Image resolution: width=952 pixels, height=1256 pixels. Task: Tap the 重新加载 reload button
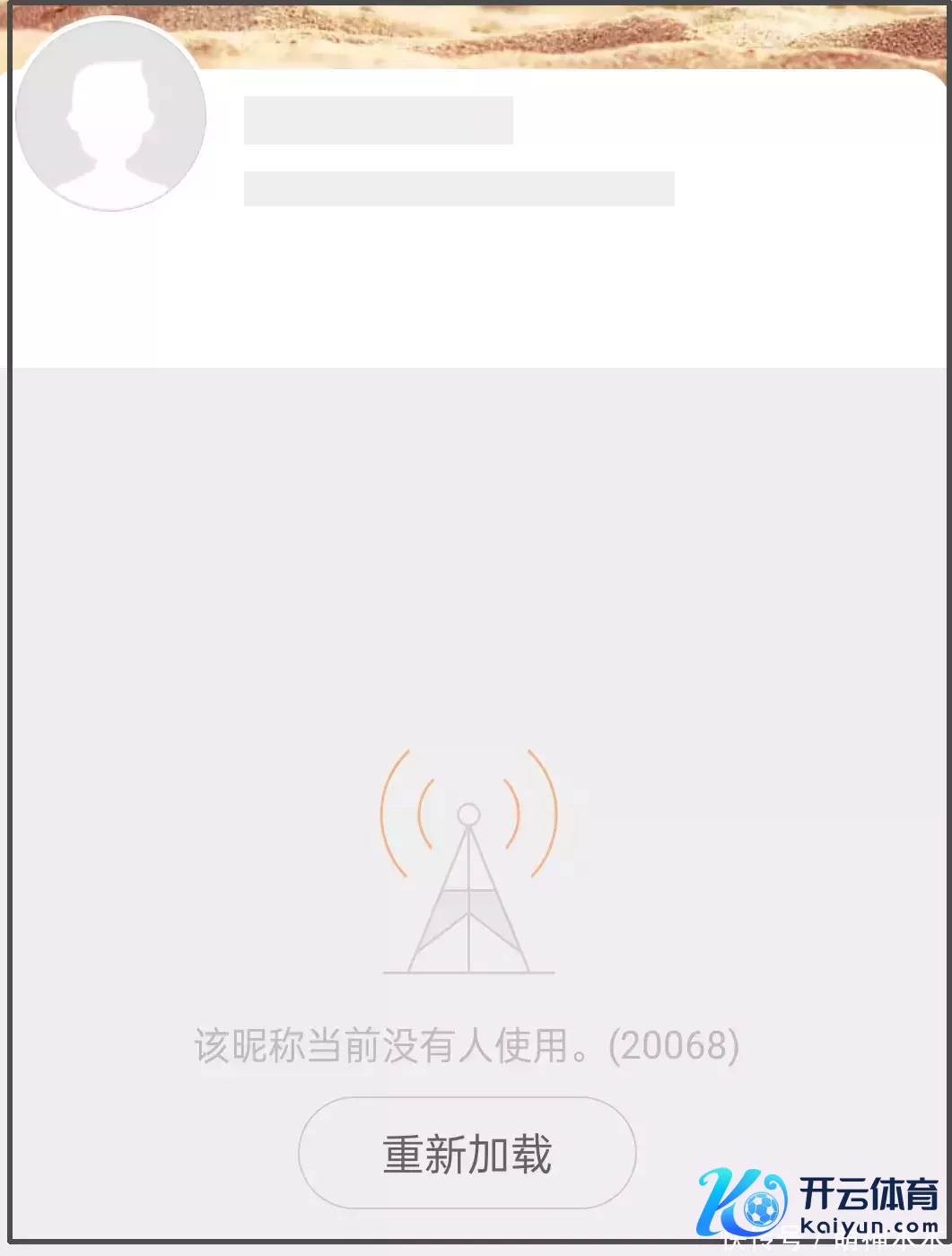tap(467, 1153)
